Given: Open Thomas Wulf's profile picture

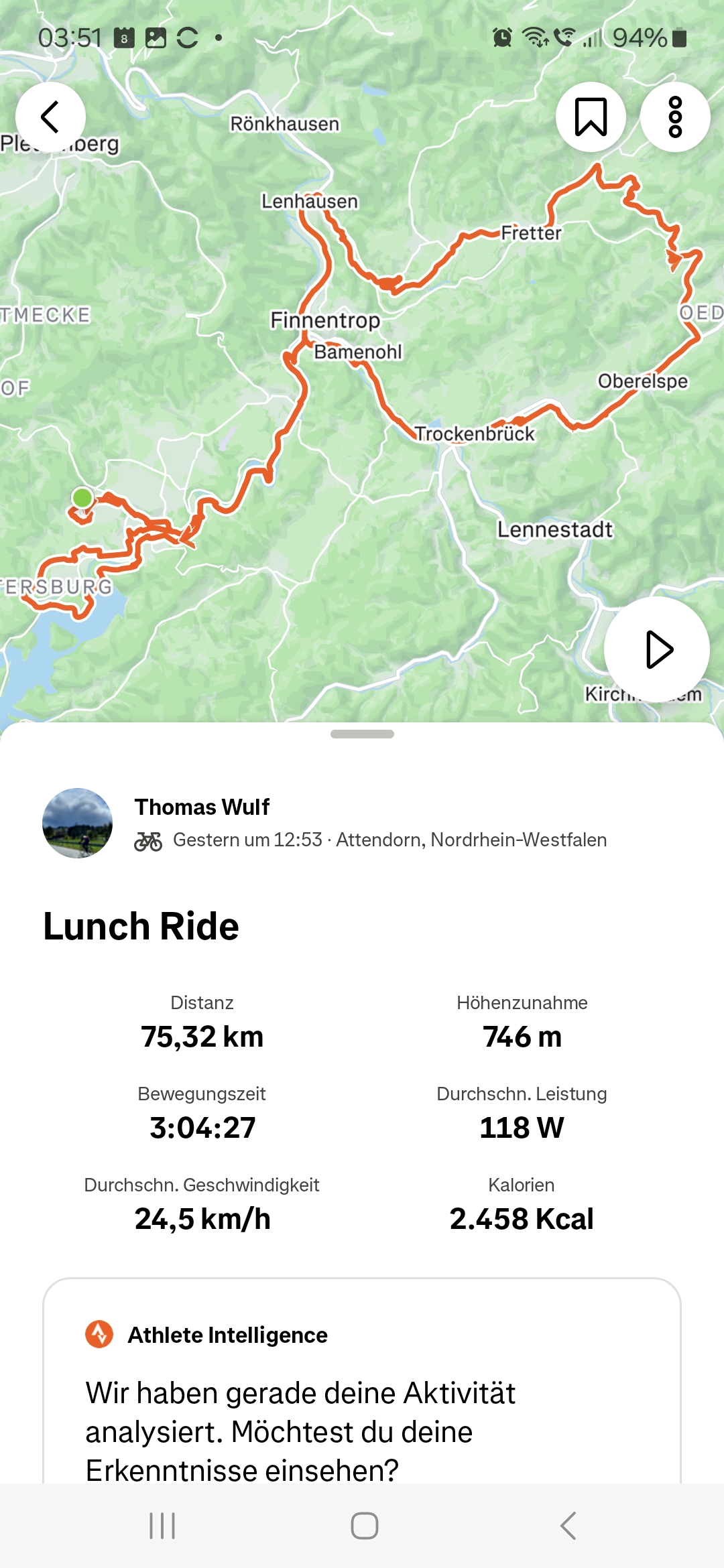Looking at the screenshot, I should [78, 823].
